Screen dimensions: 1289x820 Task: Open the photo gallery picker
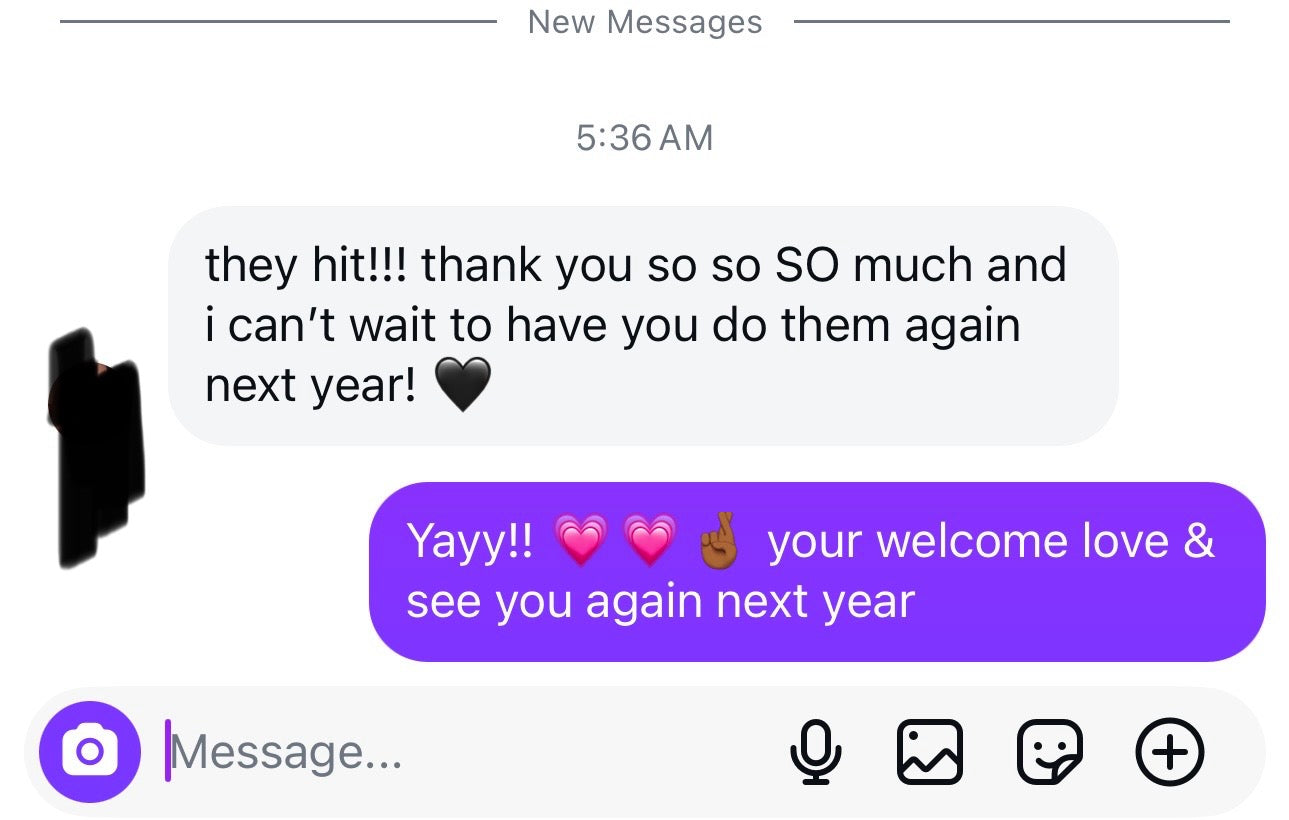click(x=930, y=752)
